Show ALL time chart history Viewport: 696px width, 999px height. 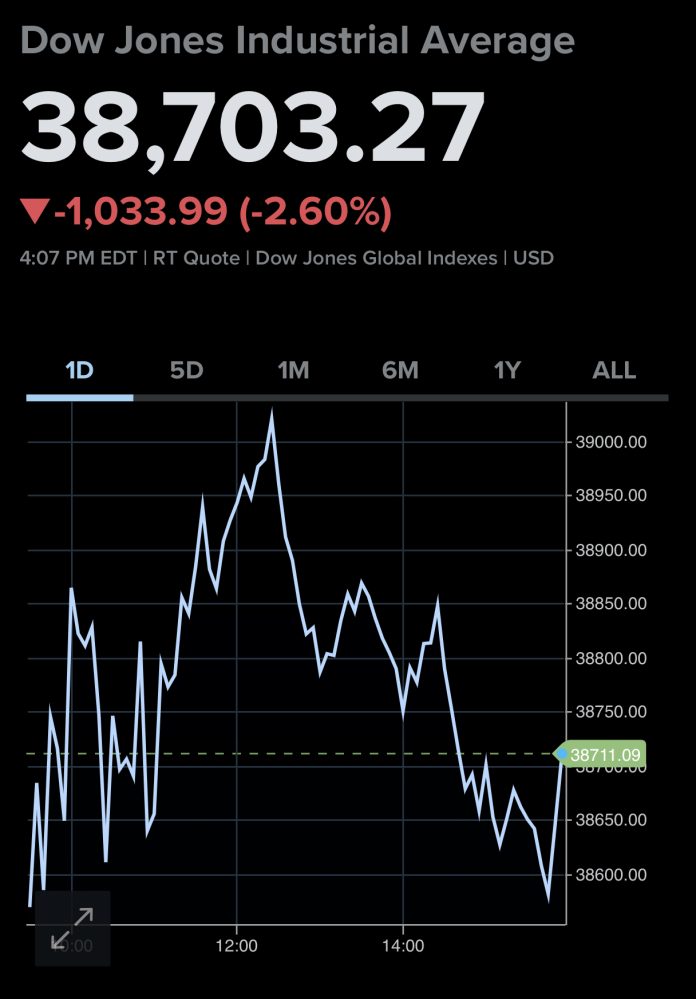click(614, 371)
